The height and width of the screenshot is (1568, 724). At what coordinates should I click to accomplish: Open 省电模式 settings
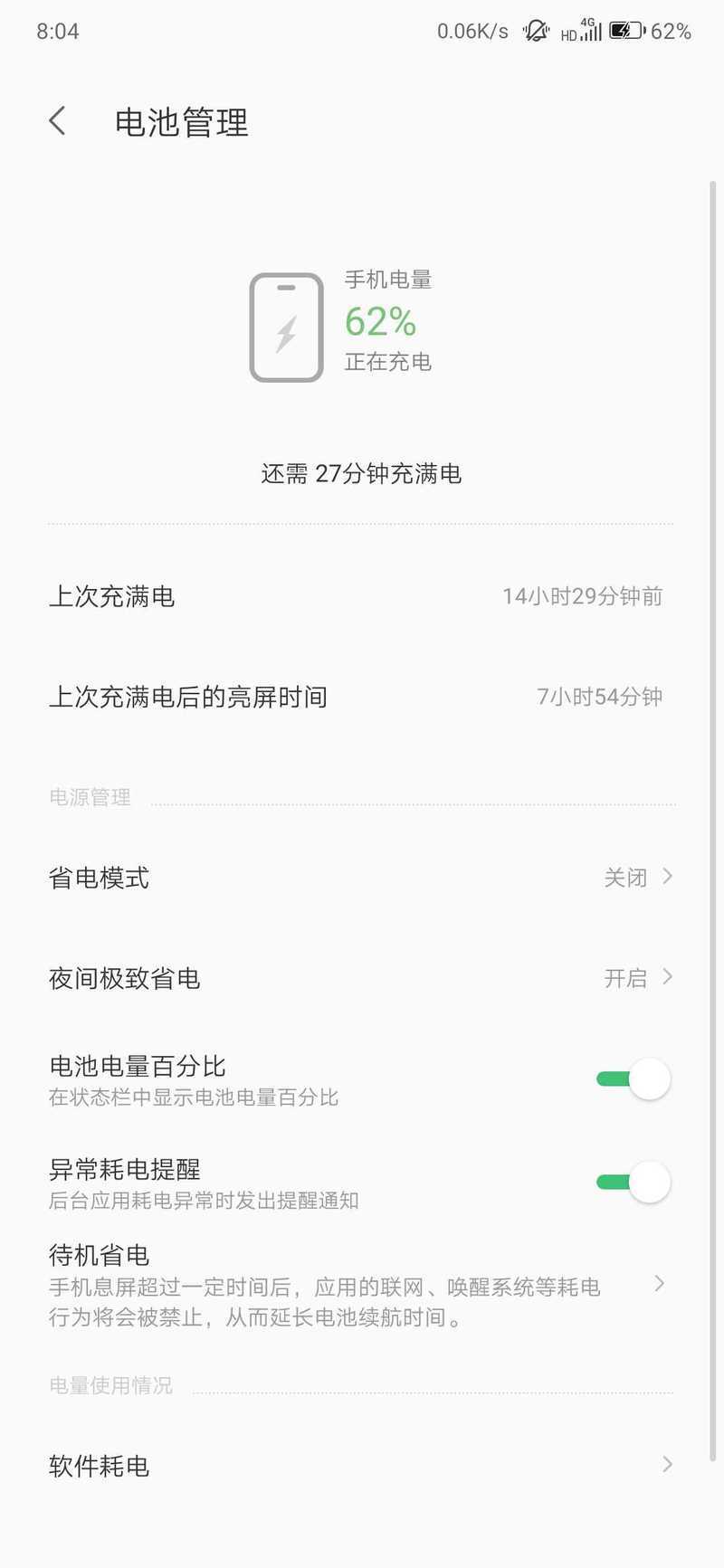362,878
